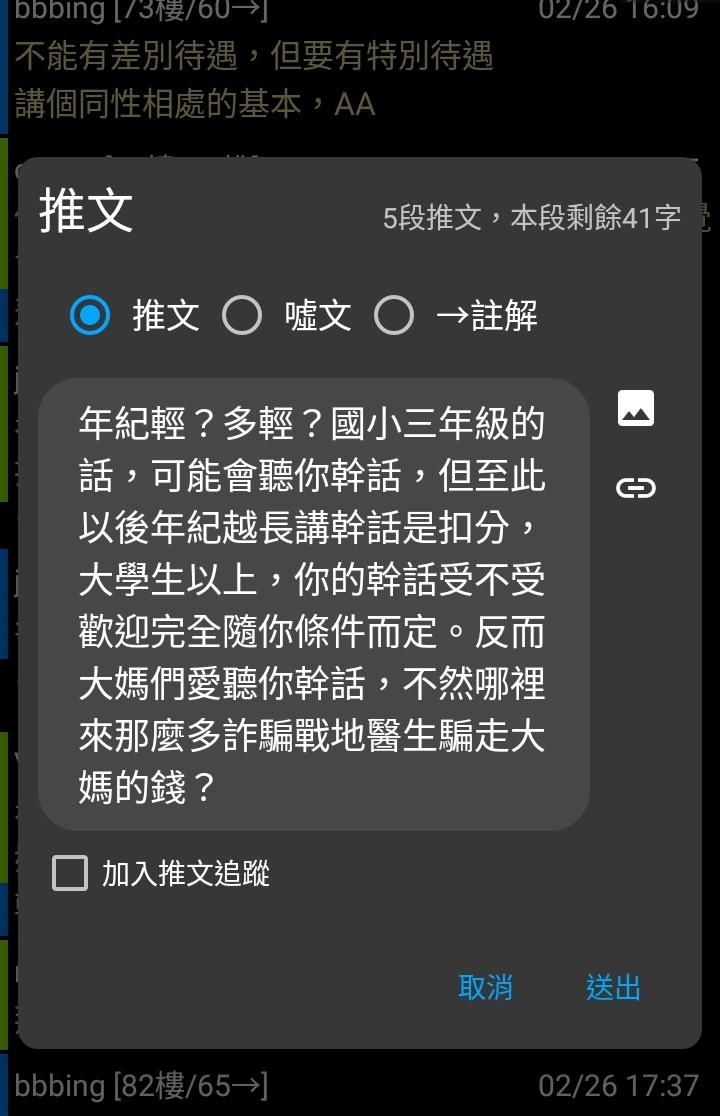
Task: Insert a link into the comment
Action: (636, 488)
